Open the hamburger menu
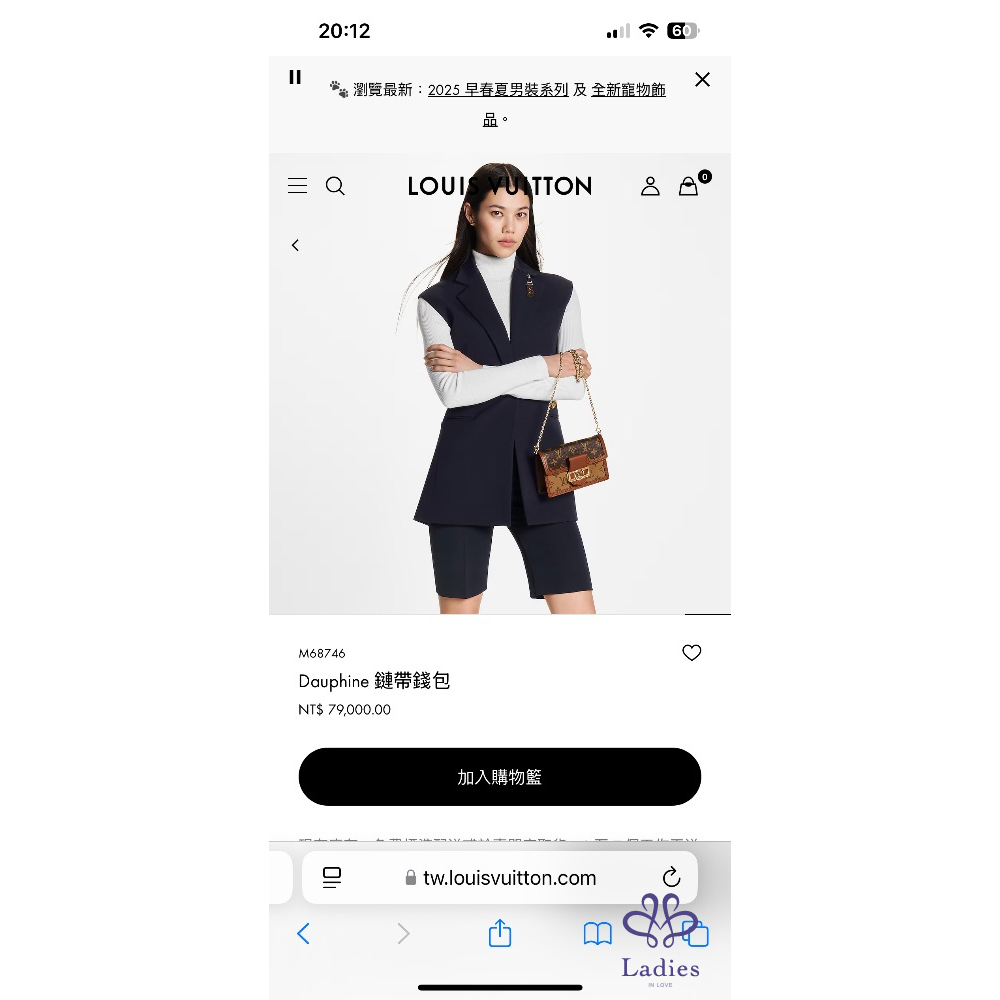This screenshot has width=1000, height=1000. tap(297, 186)
